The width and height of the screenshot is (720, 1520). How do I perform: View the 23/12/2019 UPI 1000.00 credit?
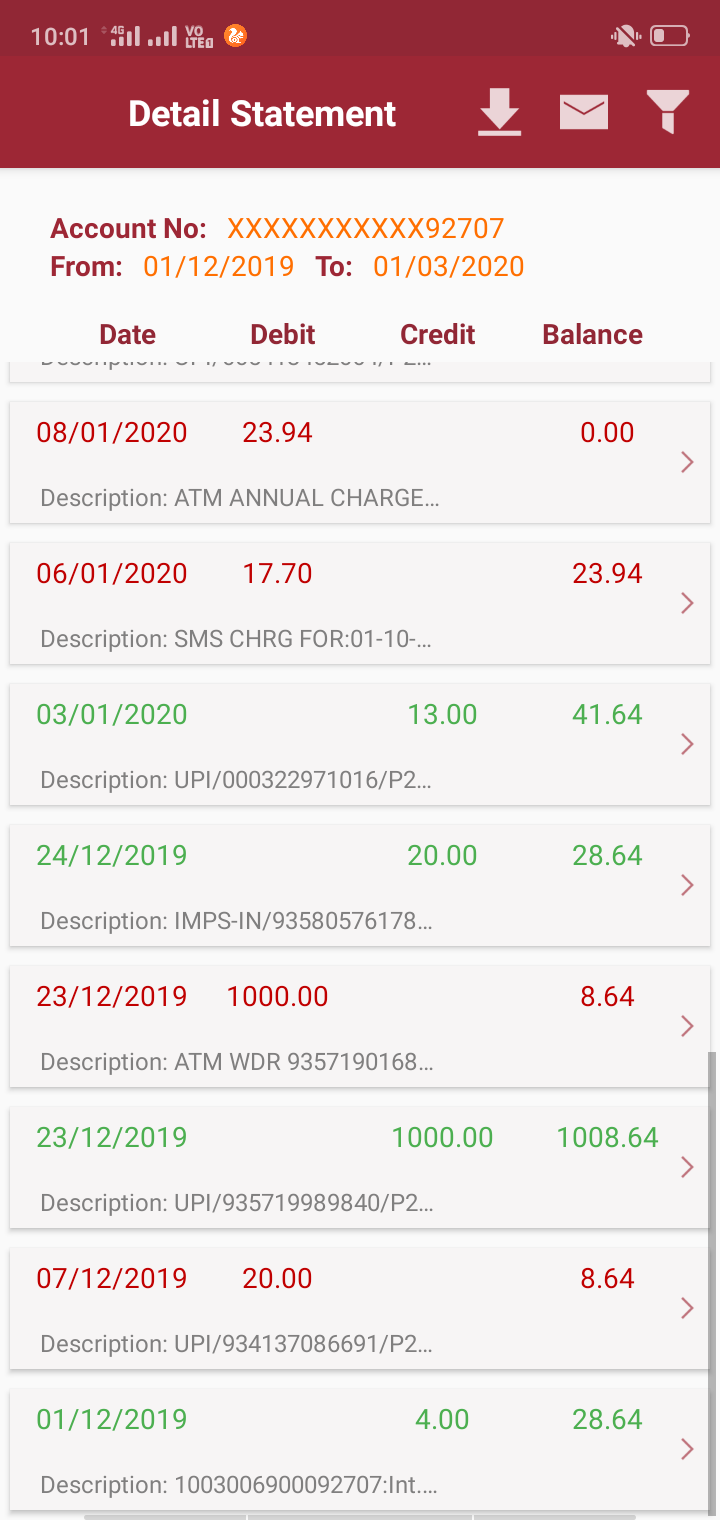[360, 1167]
